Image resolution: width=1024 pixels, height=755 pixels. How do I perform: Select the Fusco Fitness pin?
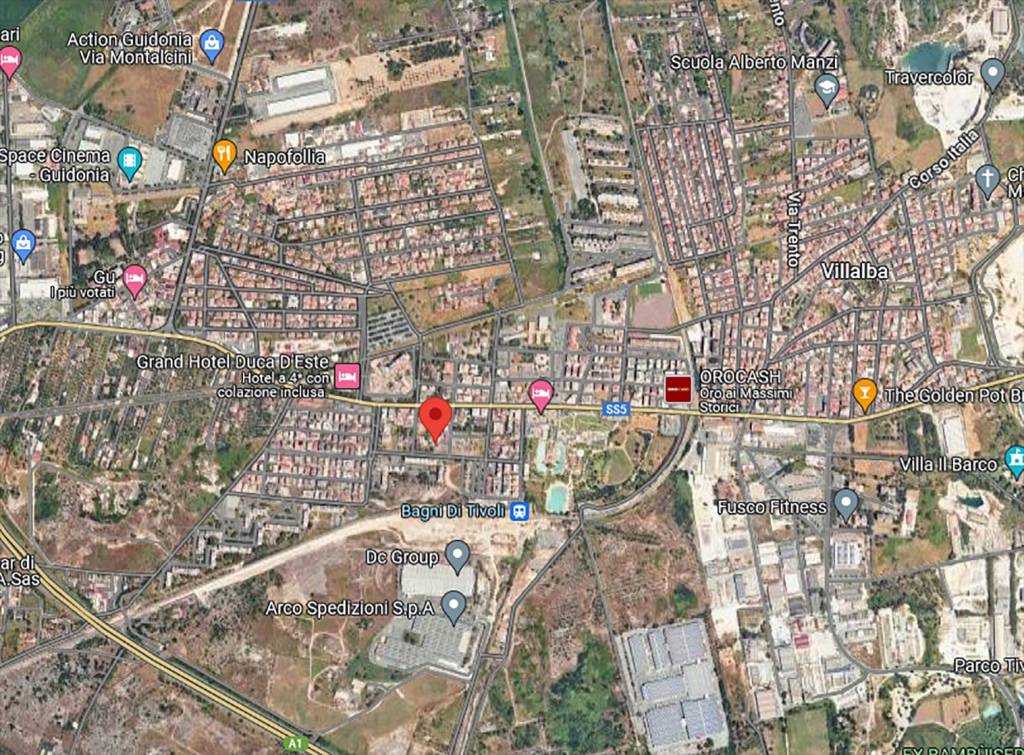tap(846, 503)
